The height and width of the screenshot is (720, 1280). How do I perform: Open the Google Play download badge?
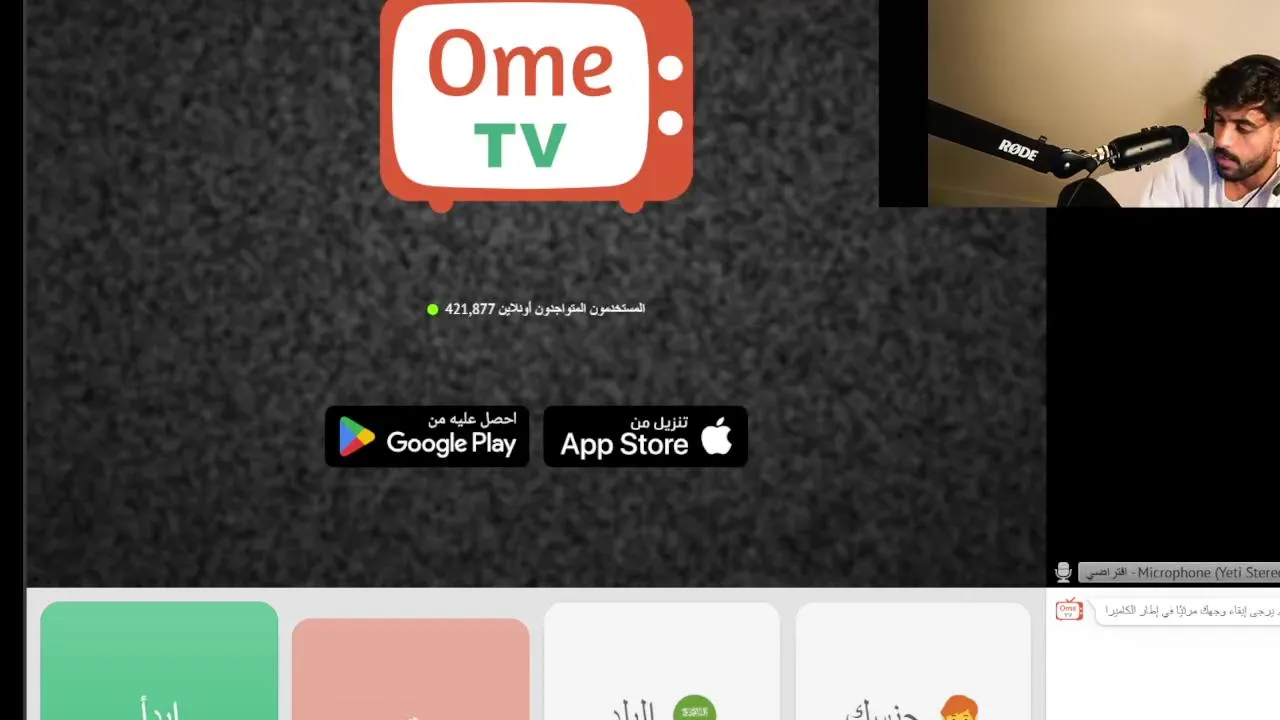click(427, 436)
